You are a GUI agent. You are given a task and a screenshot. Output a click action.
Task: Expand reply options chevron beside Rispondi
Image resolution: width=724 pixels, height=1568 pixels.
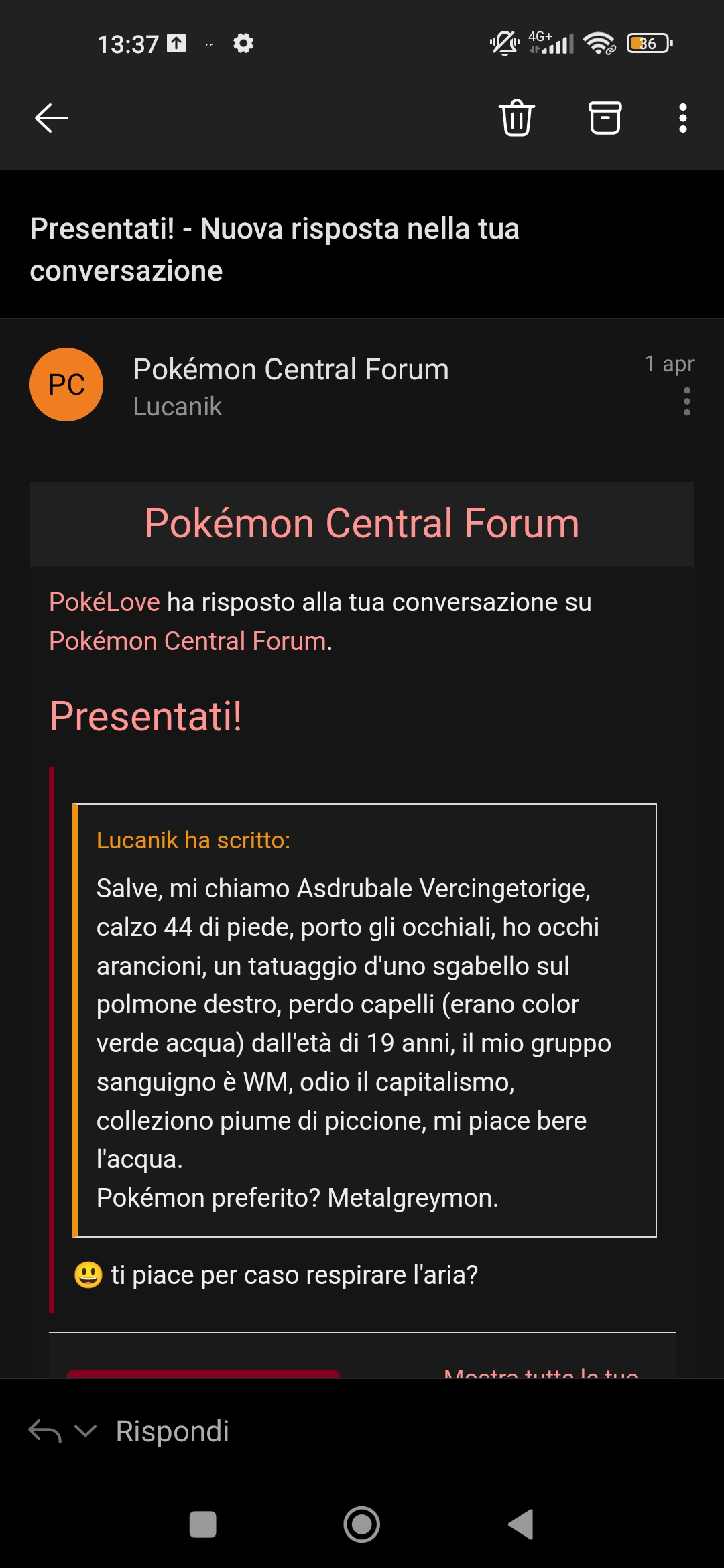pos(86,1431)
